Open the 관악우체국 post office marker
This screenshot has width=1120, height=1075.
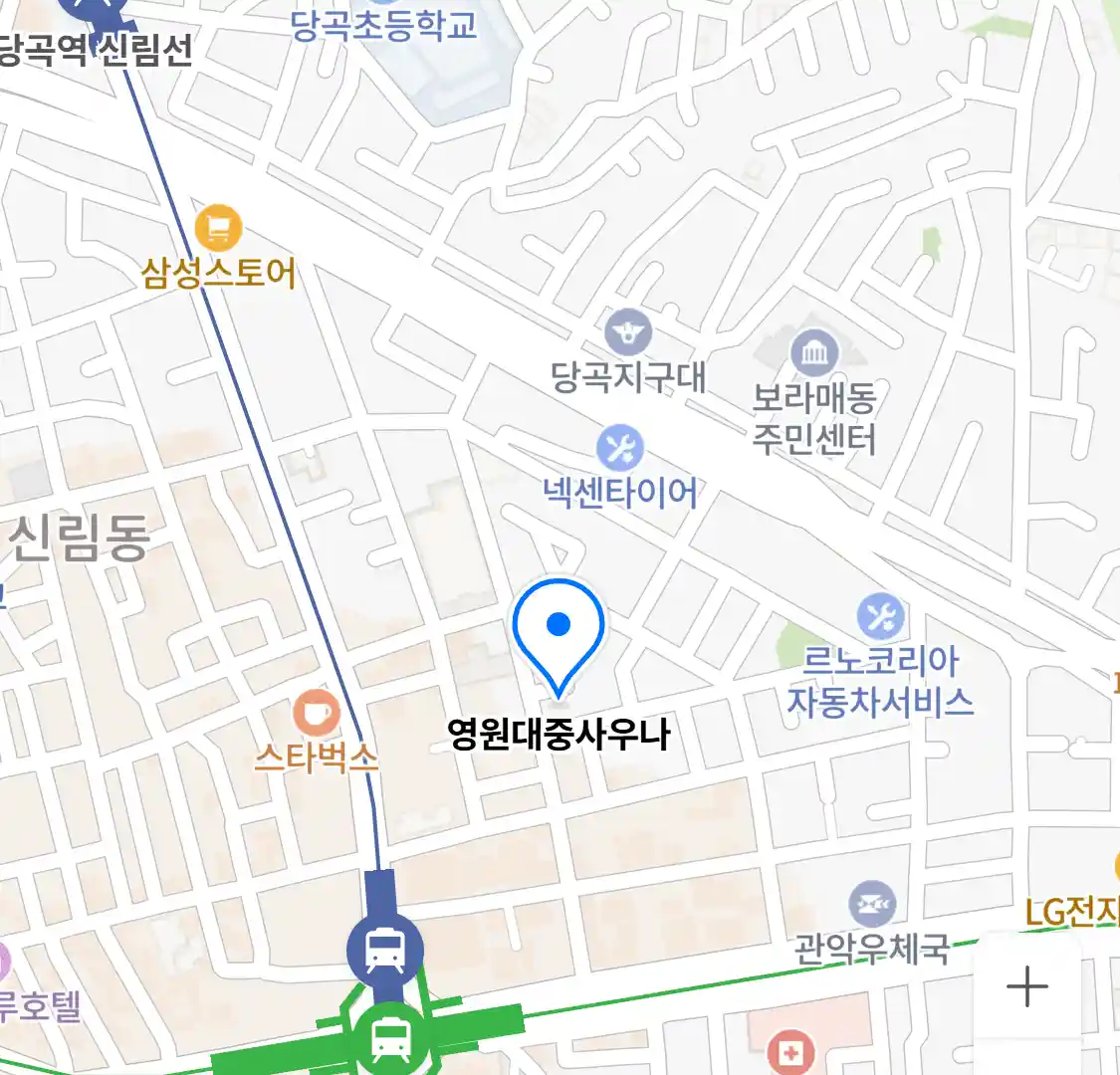tap(872, 905)
